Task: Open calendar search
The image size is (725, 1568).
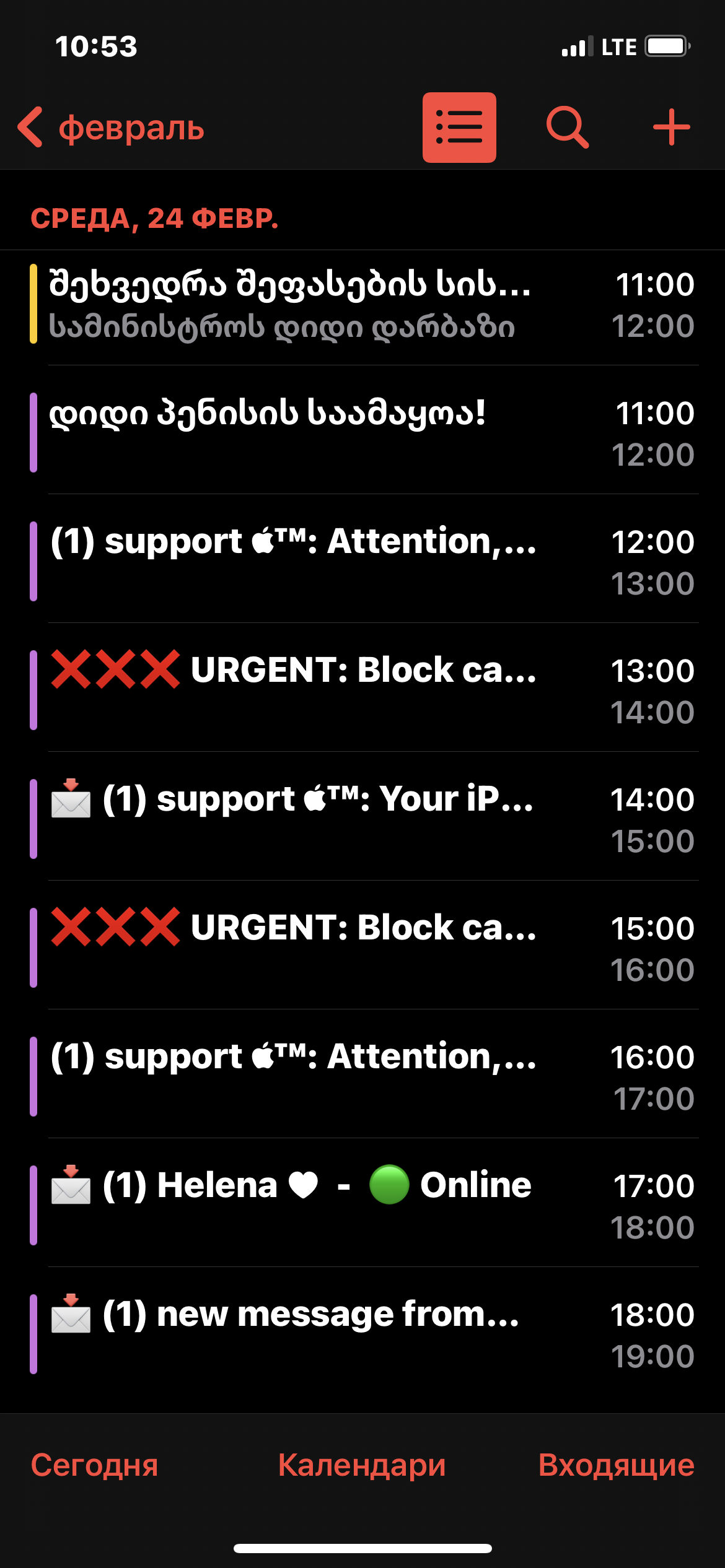Action: coord(567,128)
